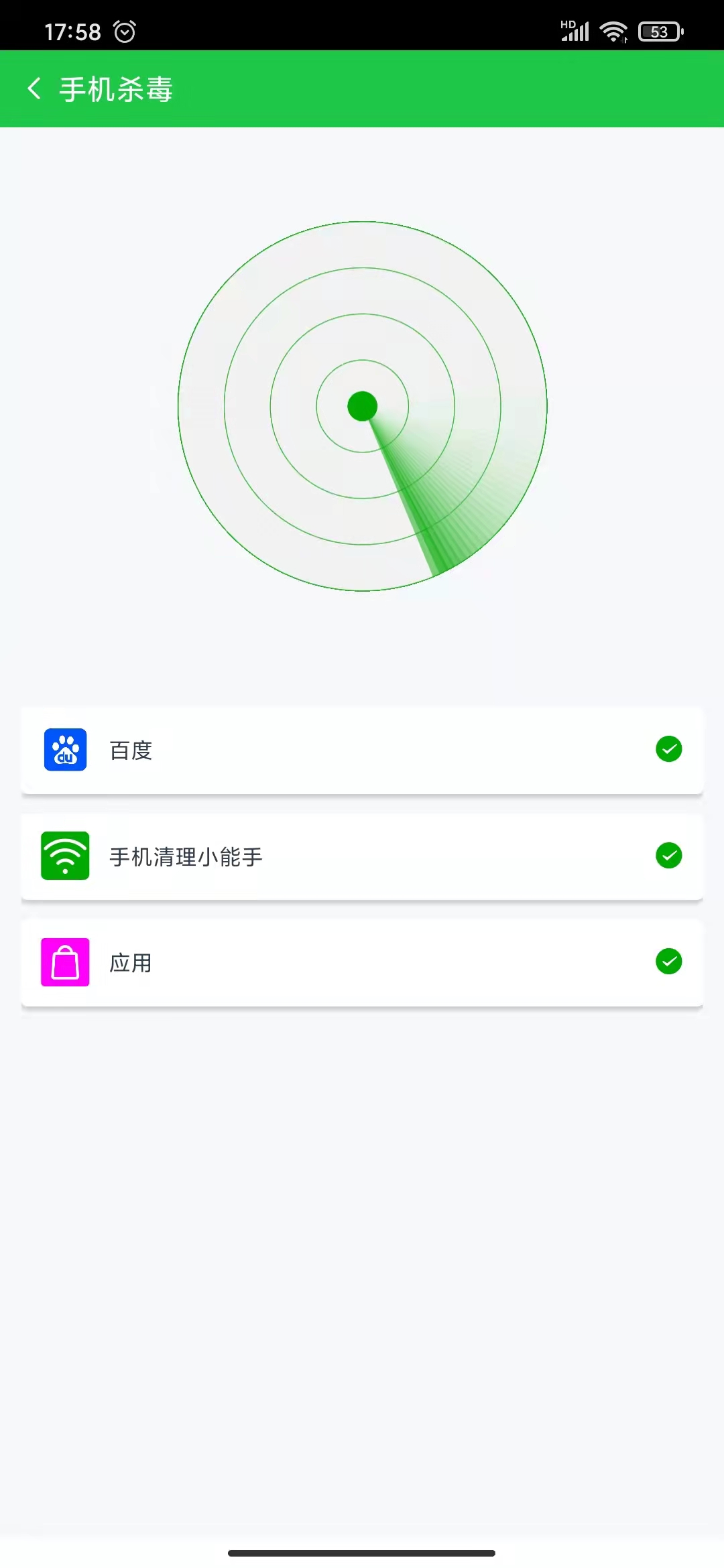Click the magenta shopping bag app icon
Viewport: 724px width, 1568px height.
(x=65, y=962)
